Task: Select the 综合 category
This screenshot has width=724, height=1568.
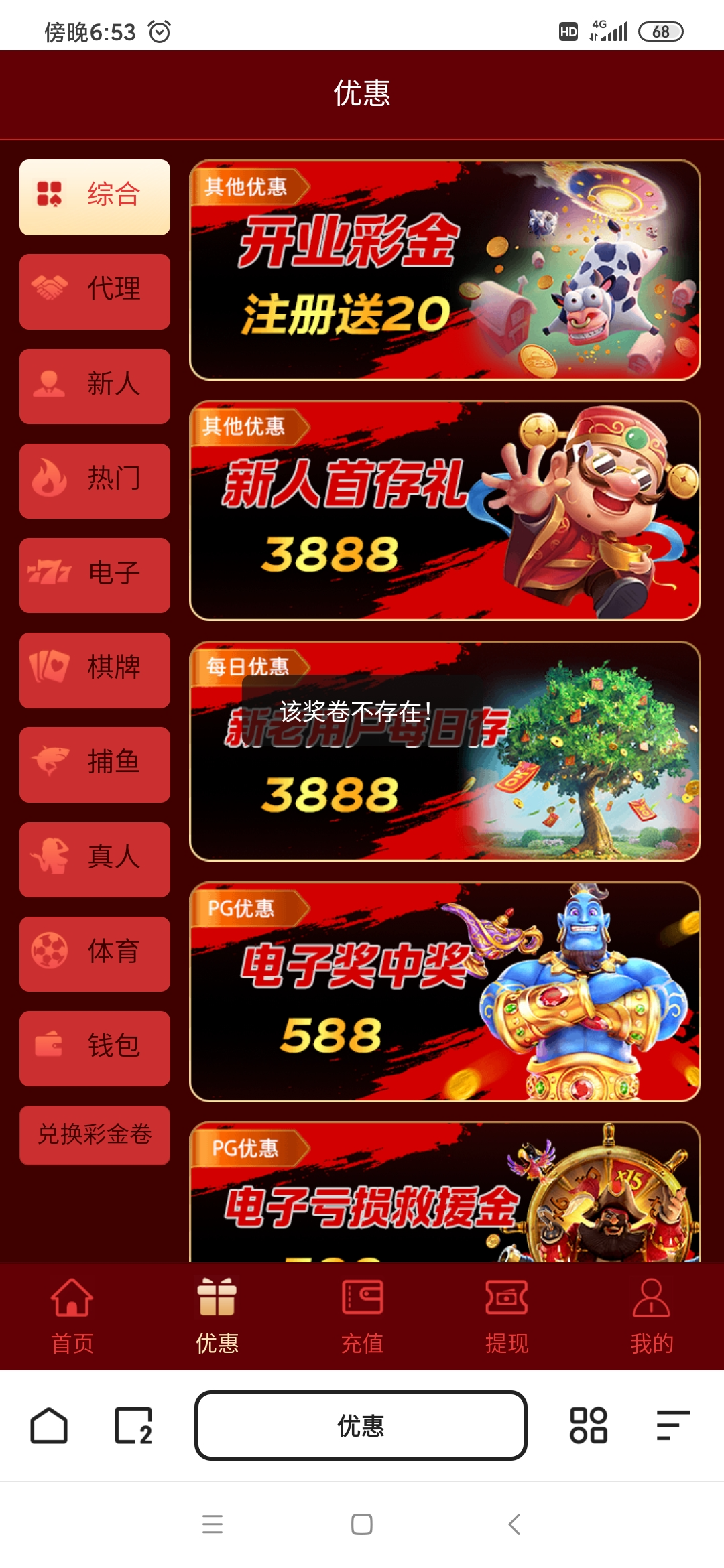Action: click(x=95, y=197)
